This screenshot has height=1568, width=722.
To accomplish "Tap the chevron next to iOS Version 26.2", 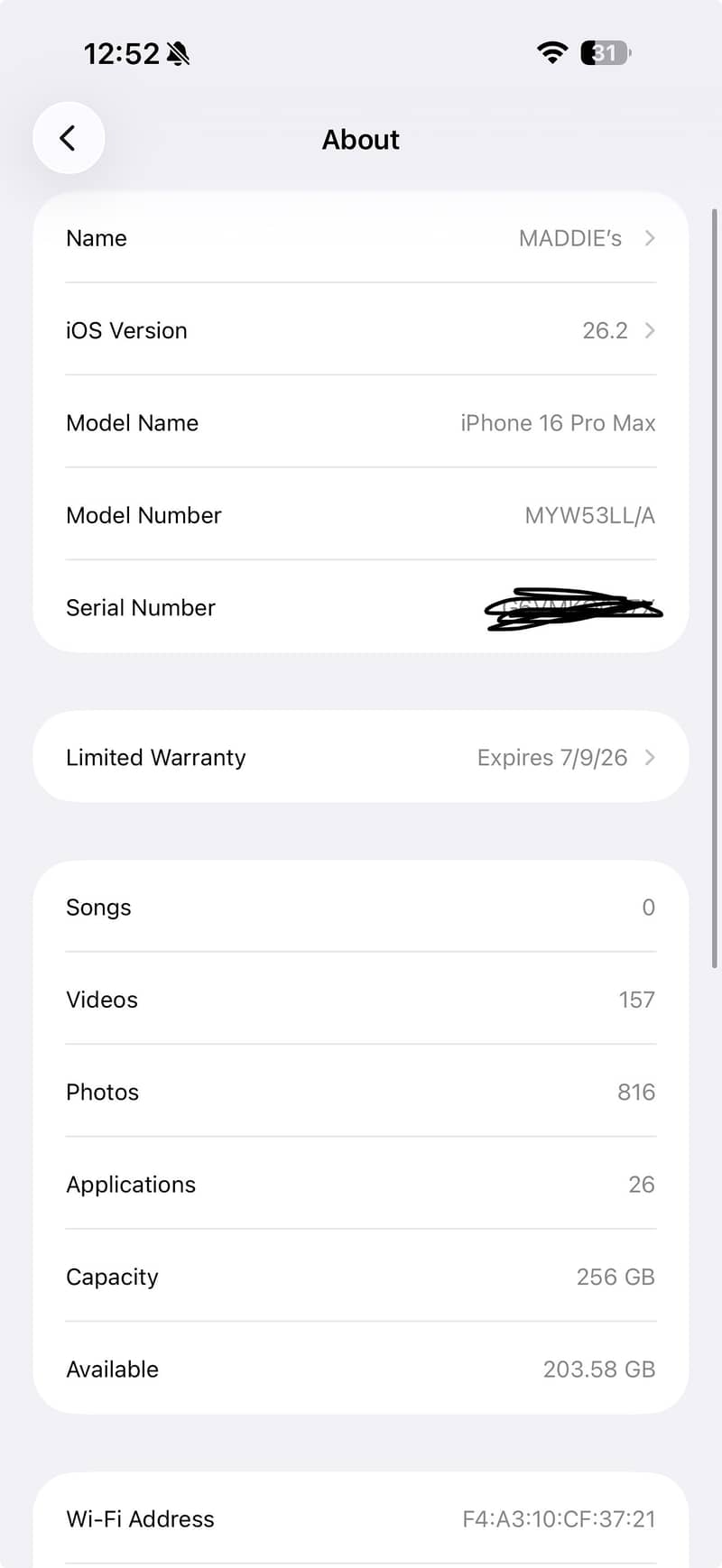I will [649, 330].
